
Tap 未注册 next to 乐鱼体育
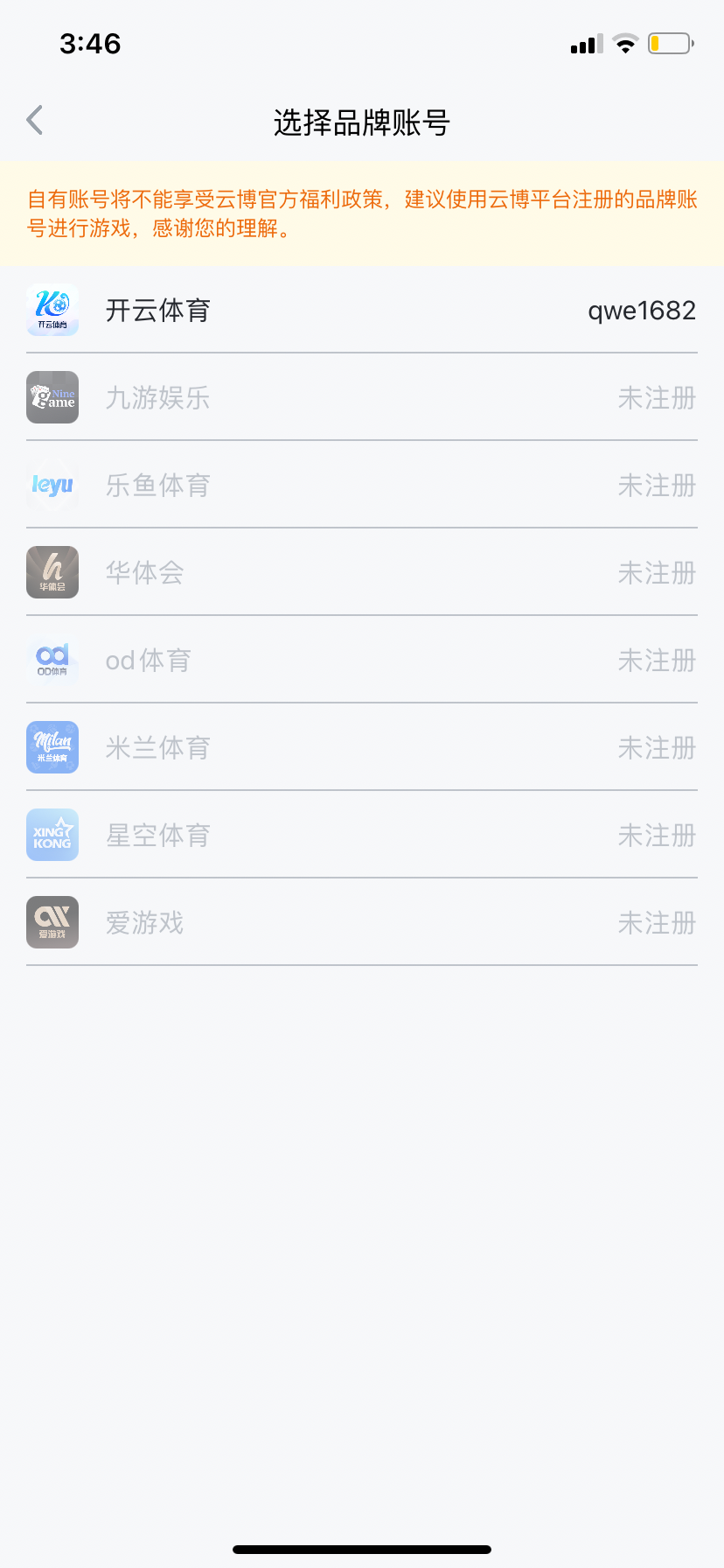point(657,485)
